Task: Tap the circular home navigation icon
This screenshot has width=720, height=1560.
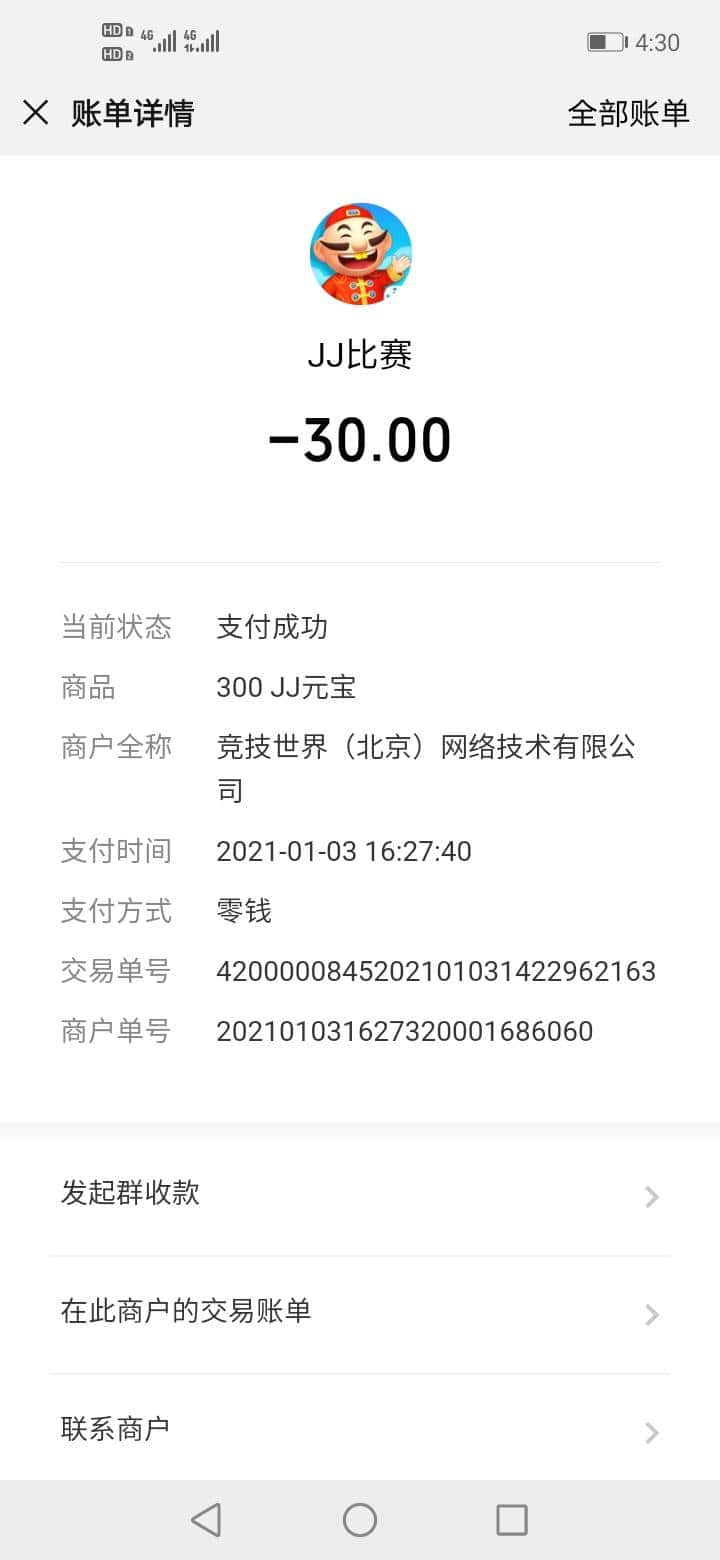Action: pos(359,1519)
